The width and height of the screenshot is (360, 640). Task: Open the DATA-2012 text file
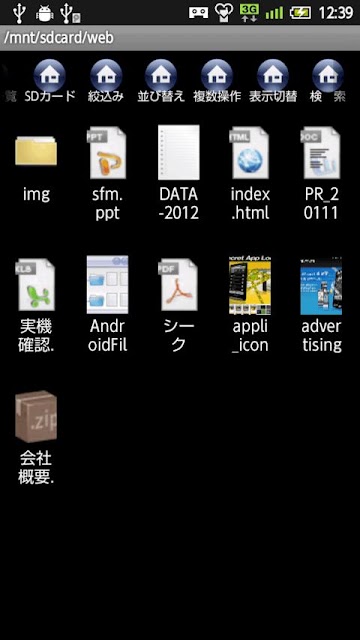tap(179, 173)
